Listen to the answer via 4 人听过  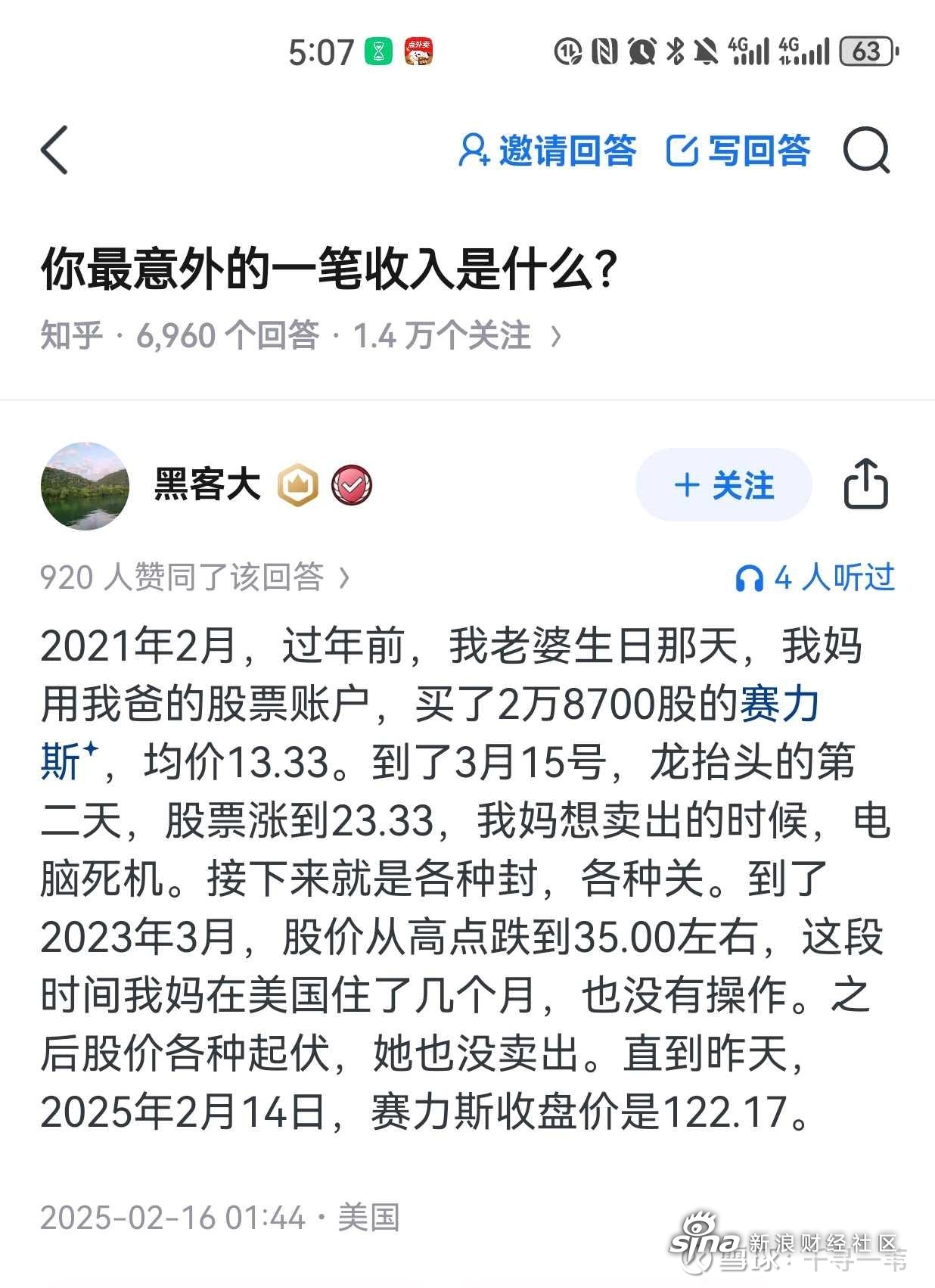click(x=815, y=577)
